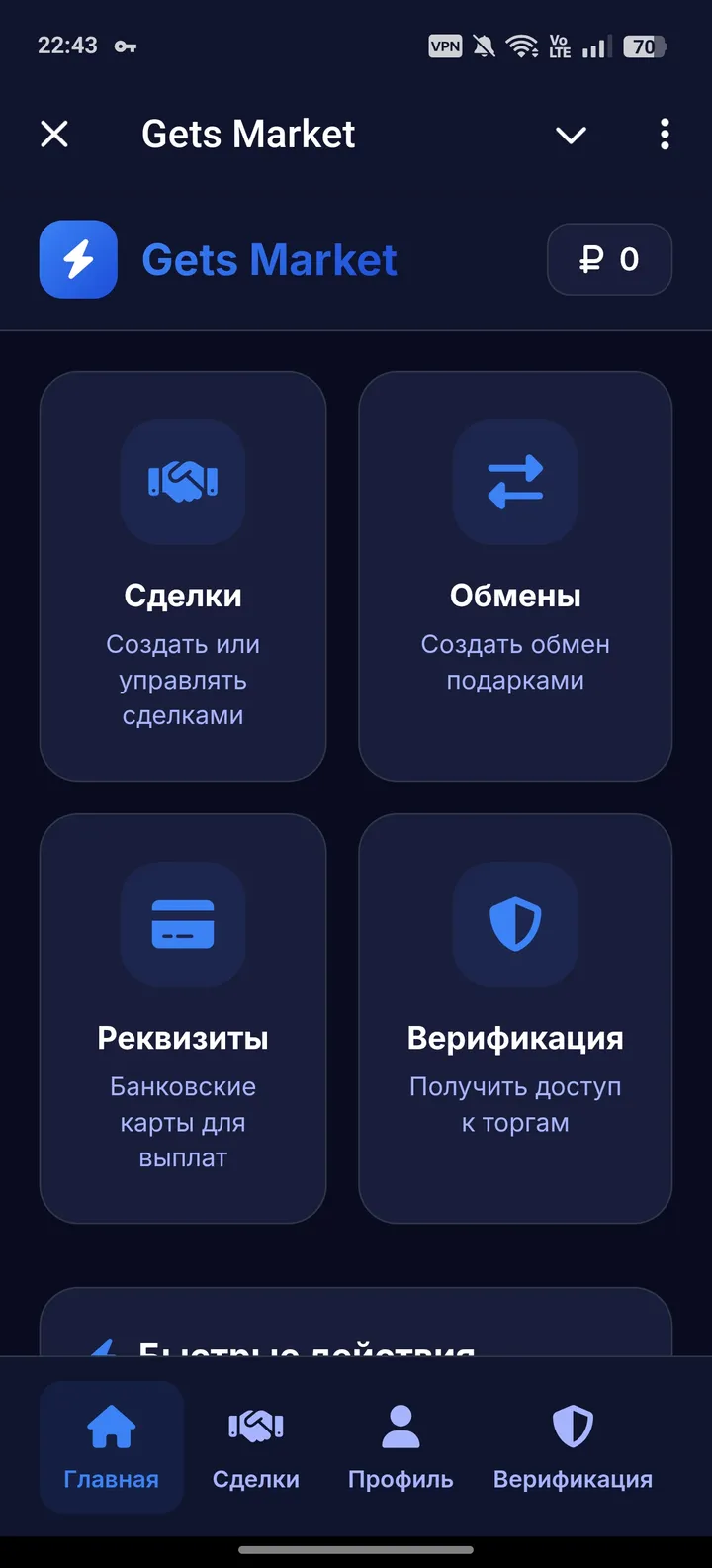Open the ₽ 0 balance button

(609, 259)
